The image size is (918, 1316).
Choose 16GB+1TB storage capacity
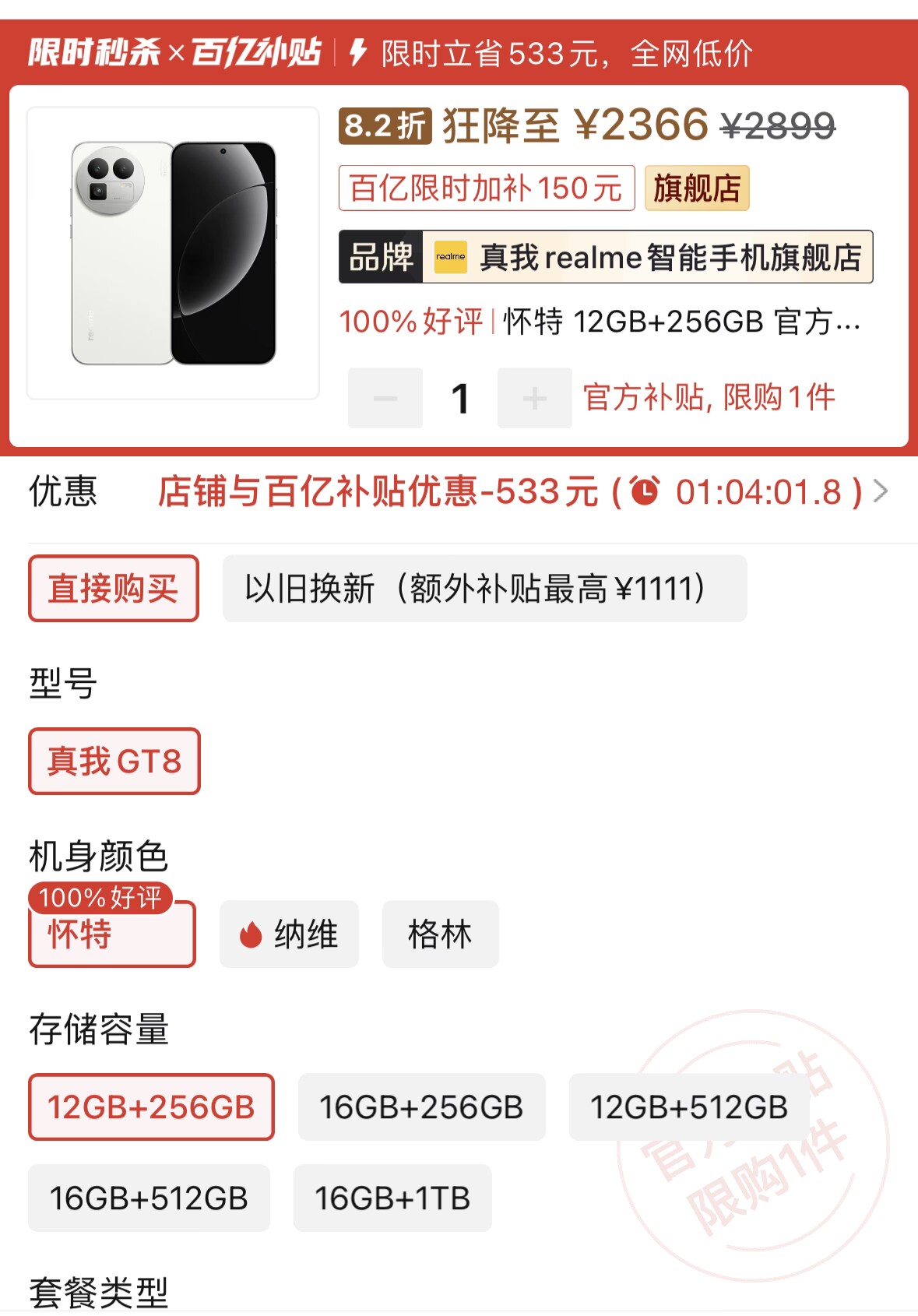tap(392, 1198)
